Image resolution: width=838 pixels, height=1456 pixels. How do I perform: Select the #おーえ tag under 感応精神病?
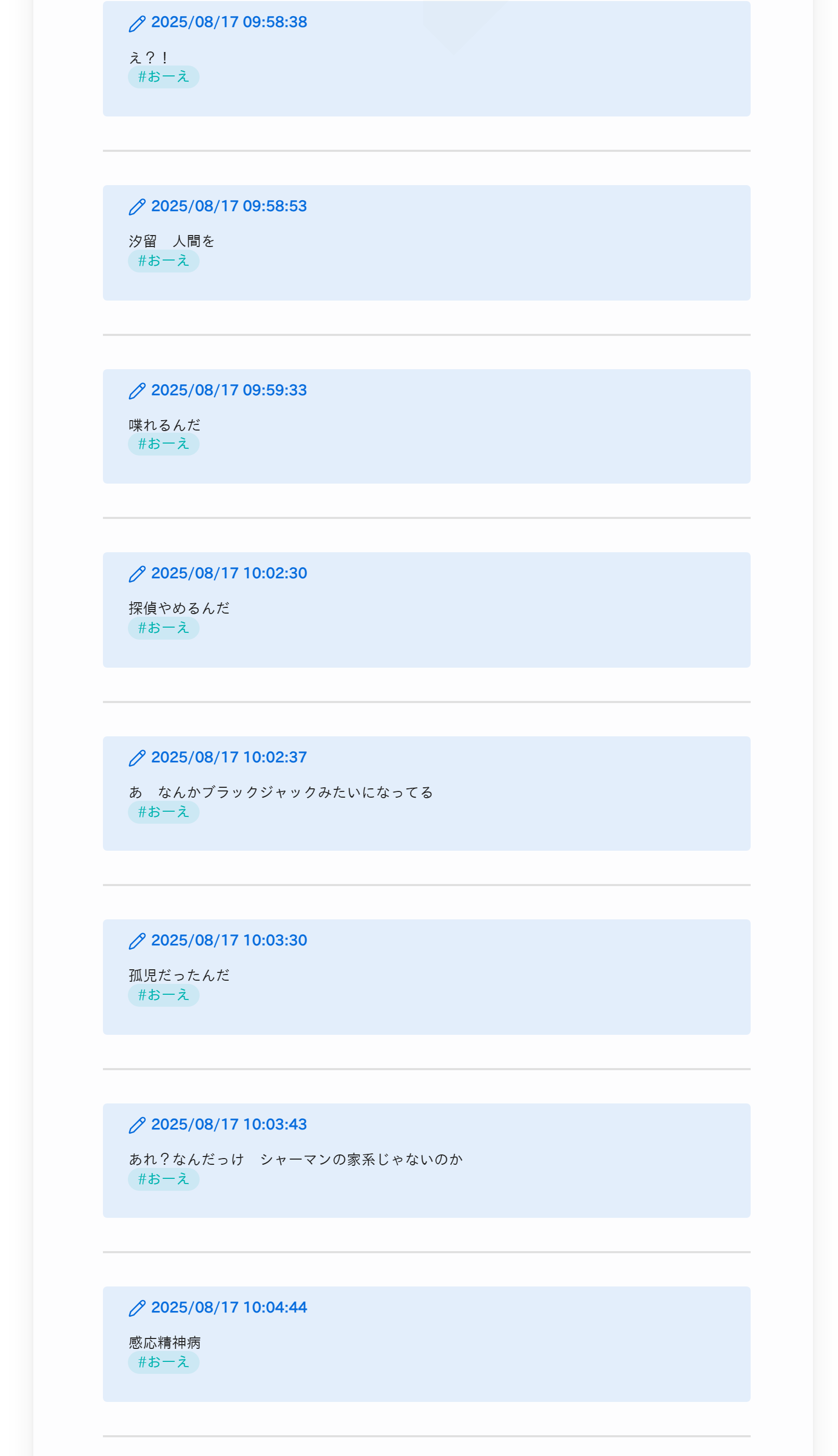point(163,1363)
